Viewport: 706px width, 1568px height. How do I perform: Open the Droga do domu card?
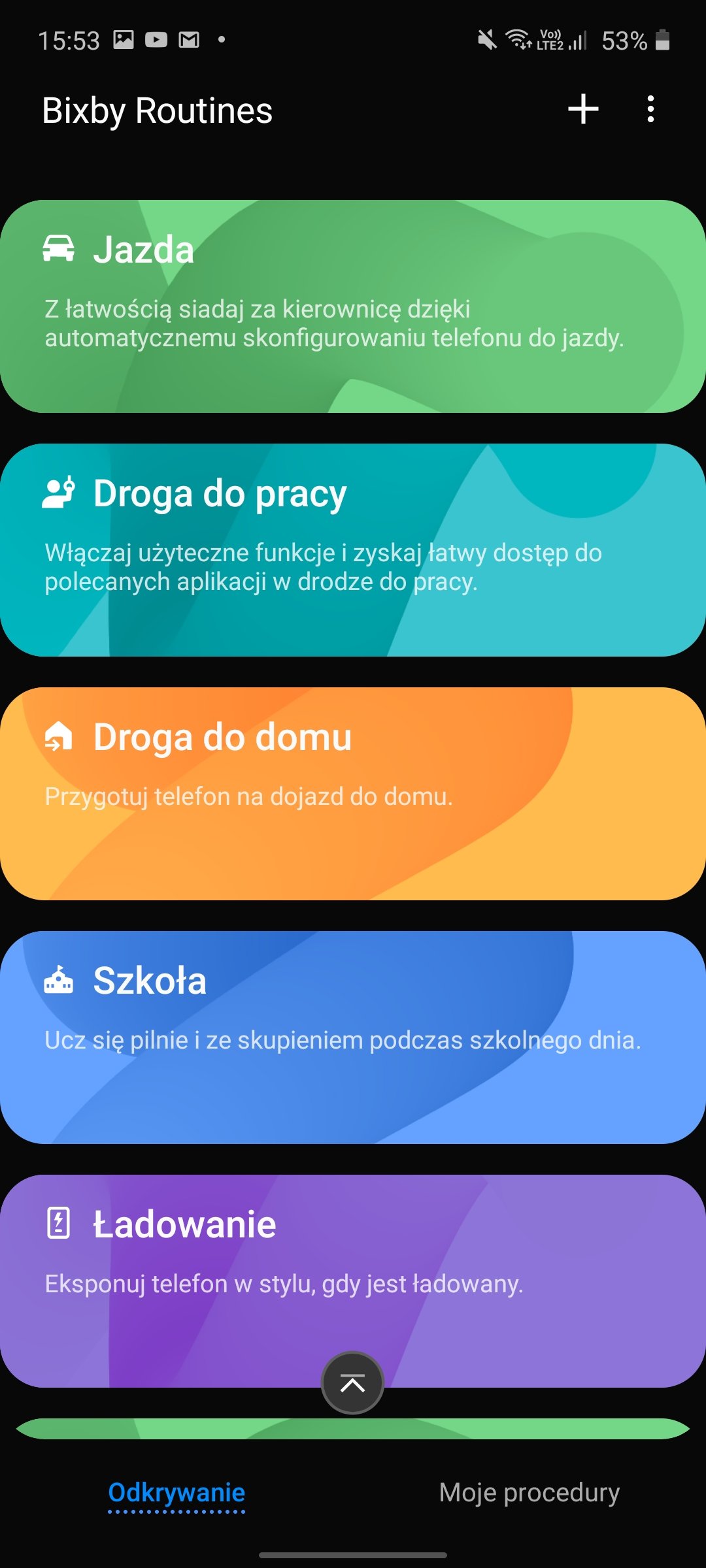click(x=353, y=793)
